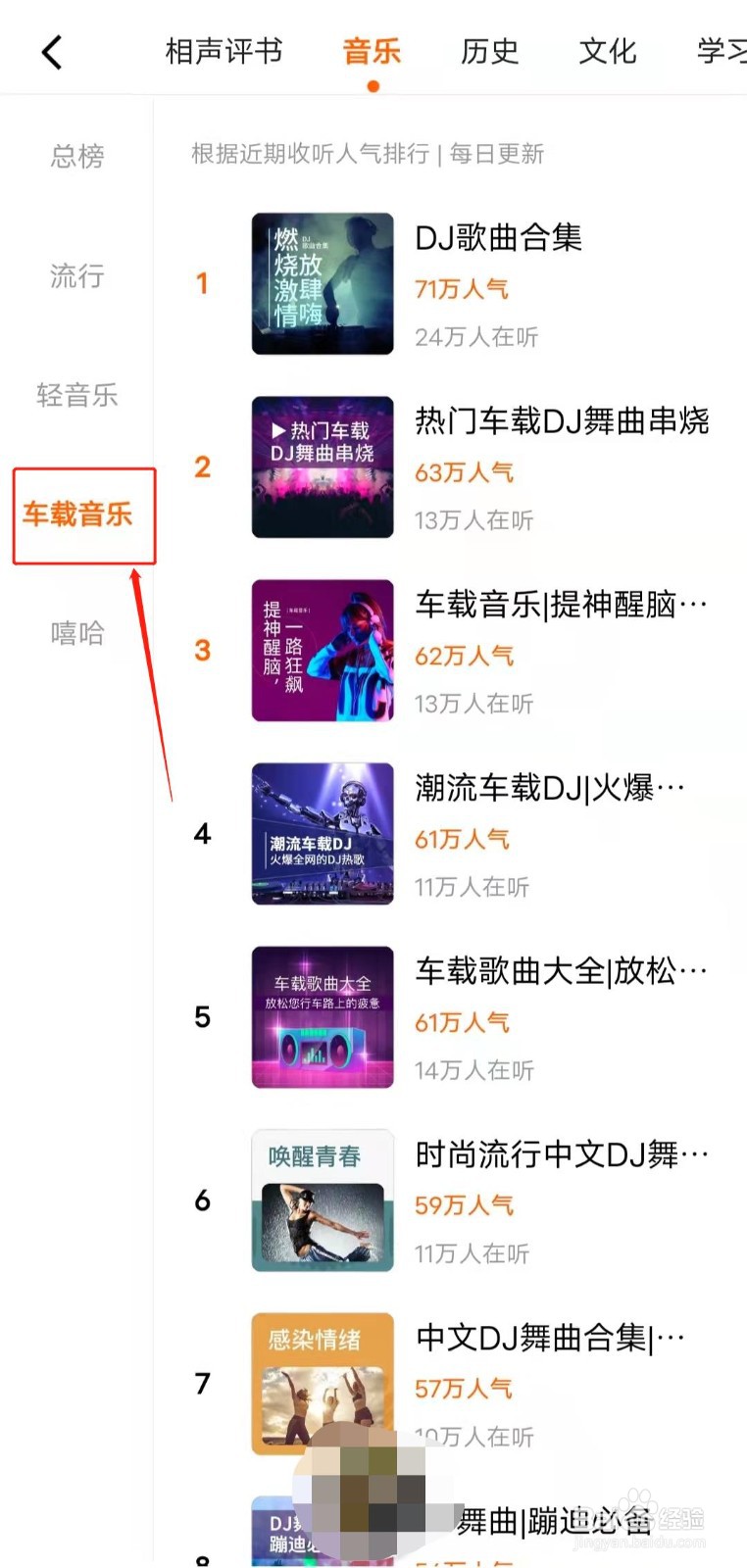Open the 时尚流行中文DJ舞 playlist entry
747x1568 pixels.
pyautogui.click(x=559, y=1153)
